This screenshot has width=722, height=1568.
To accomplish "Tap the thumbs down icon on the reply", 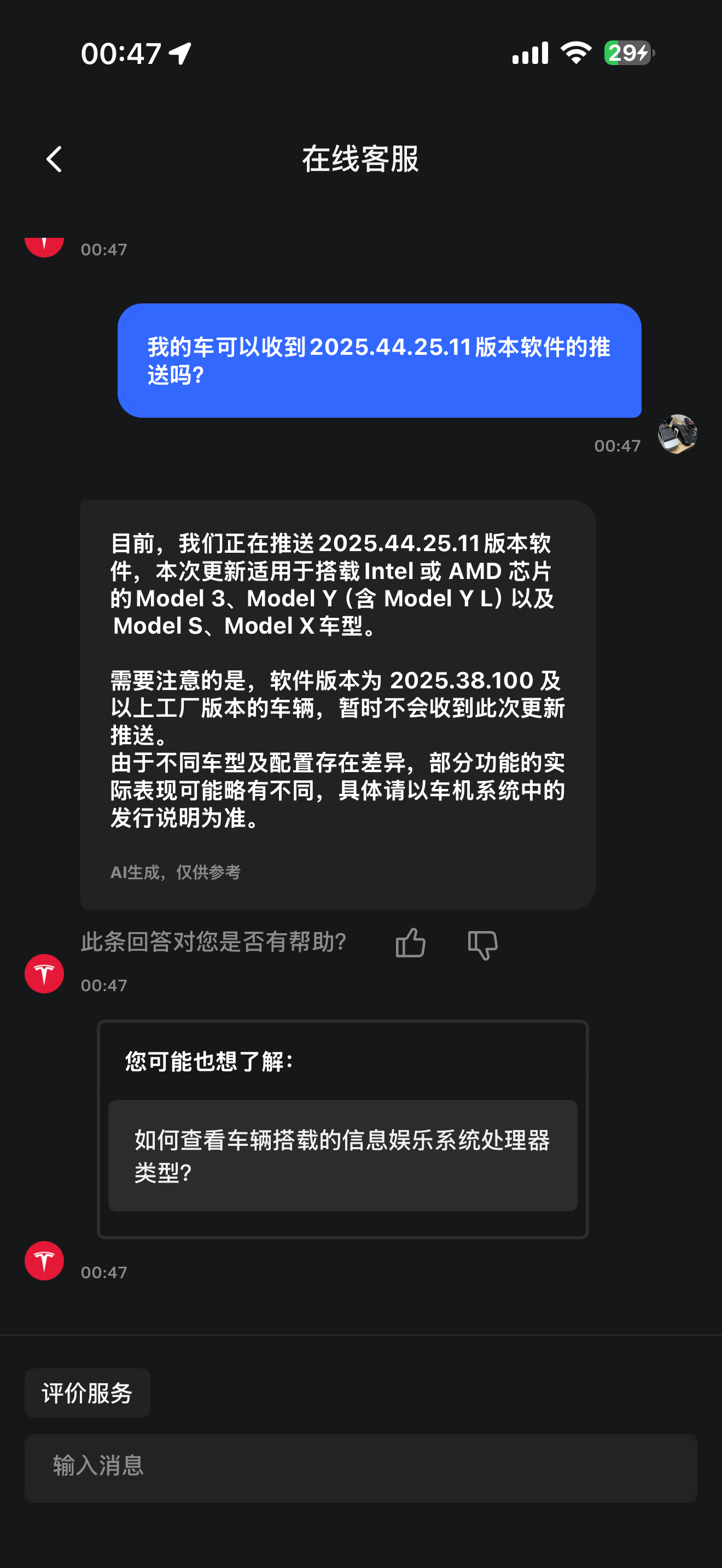I will click(484, 944).
